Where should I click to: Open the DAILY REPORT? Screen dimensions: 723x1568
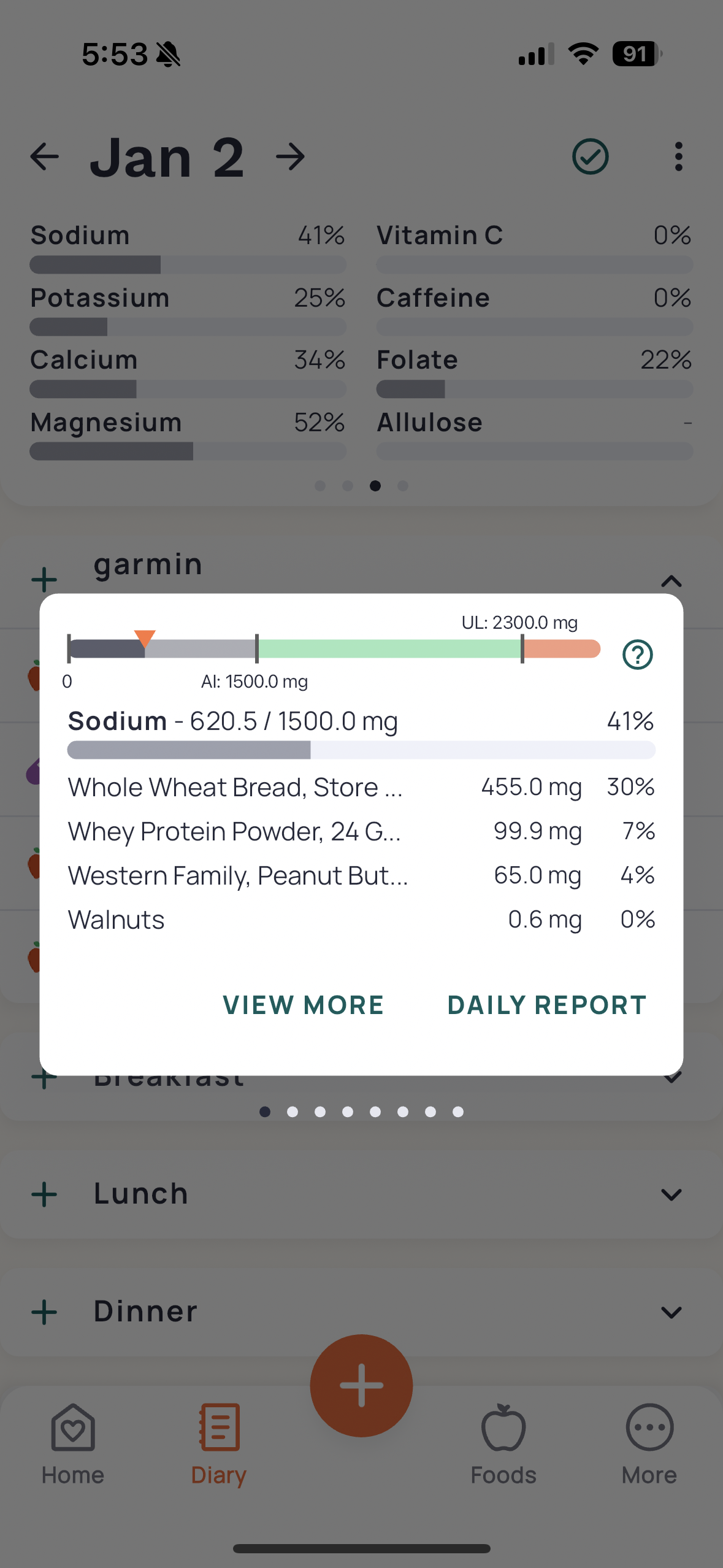pyautogui.click(x=546, y=1005)
